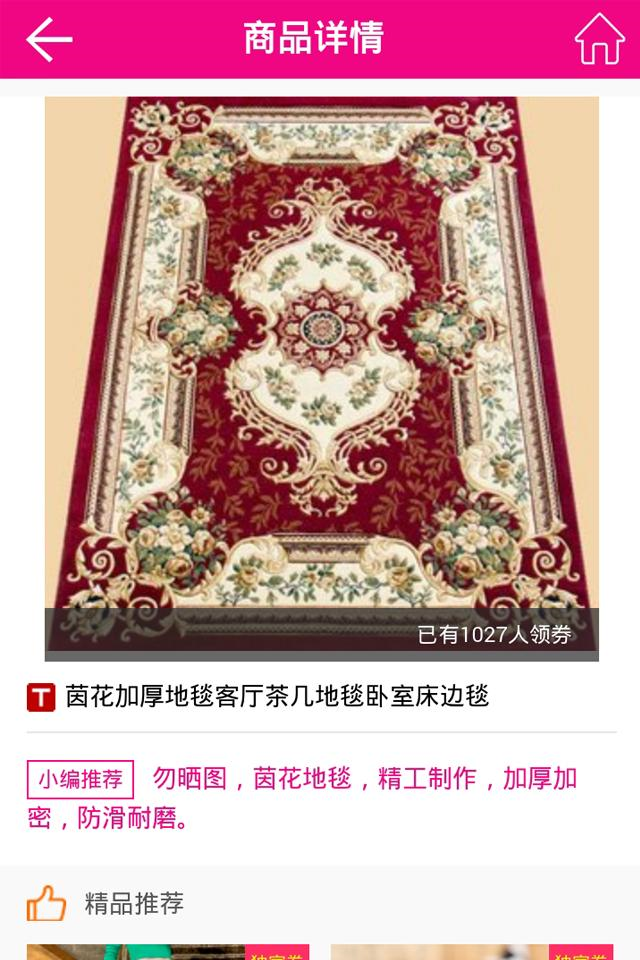The width and height of the screenshot is (640, 960).
Task: Open the second recommended item under 精品推荐
Action: (x=471, y=951)
